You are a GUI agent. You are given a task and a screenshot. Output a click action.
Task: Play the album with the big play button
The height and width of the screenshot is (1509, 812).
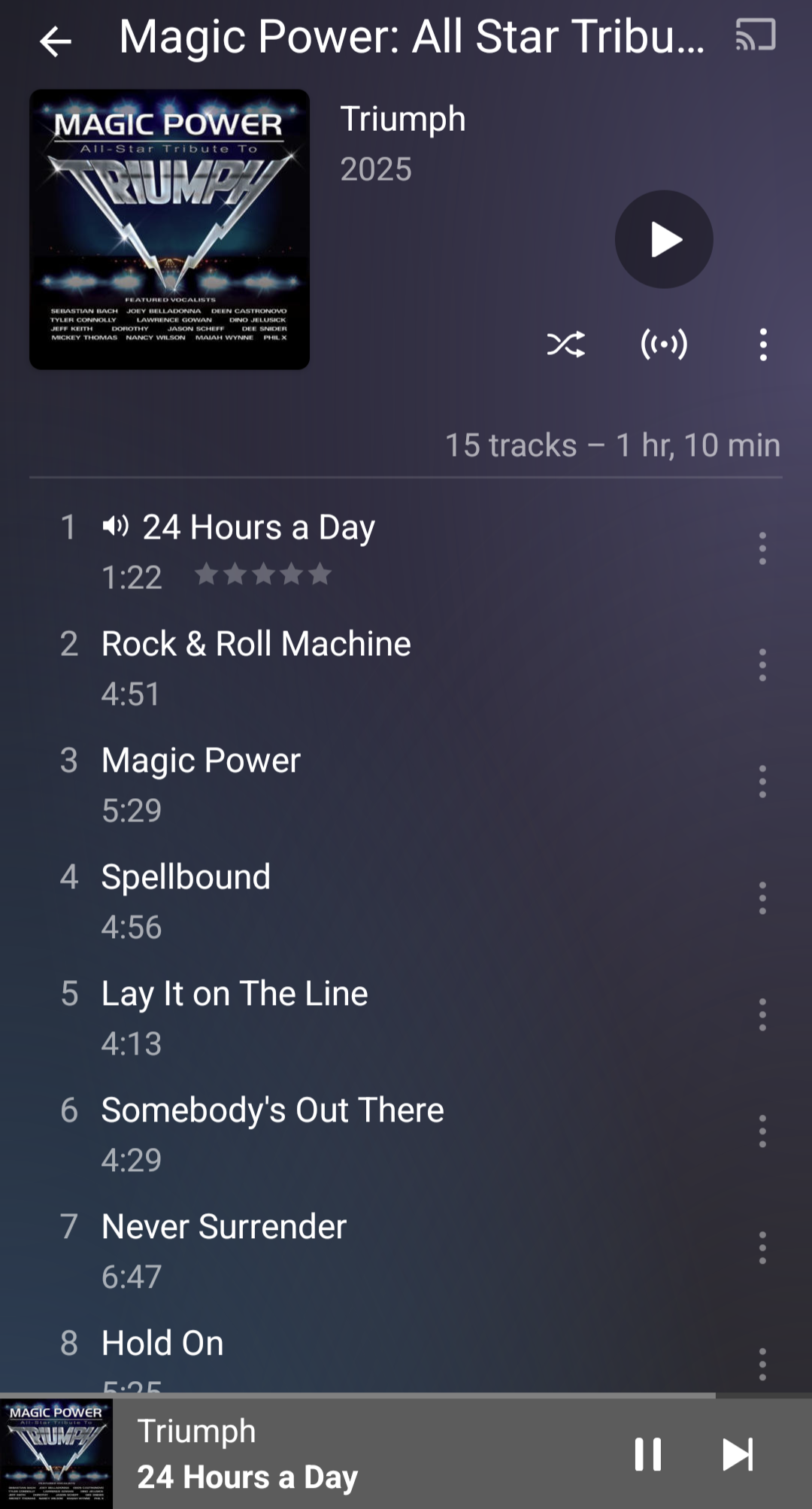pyautogui.click(x=664, y=239)
